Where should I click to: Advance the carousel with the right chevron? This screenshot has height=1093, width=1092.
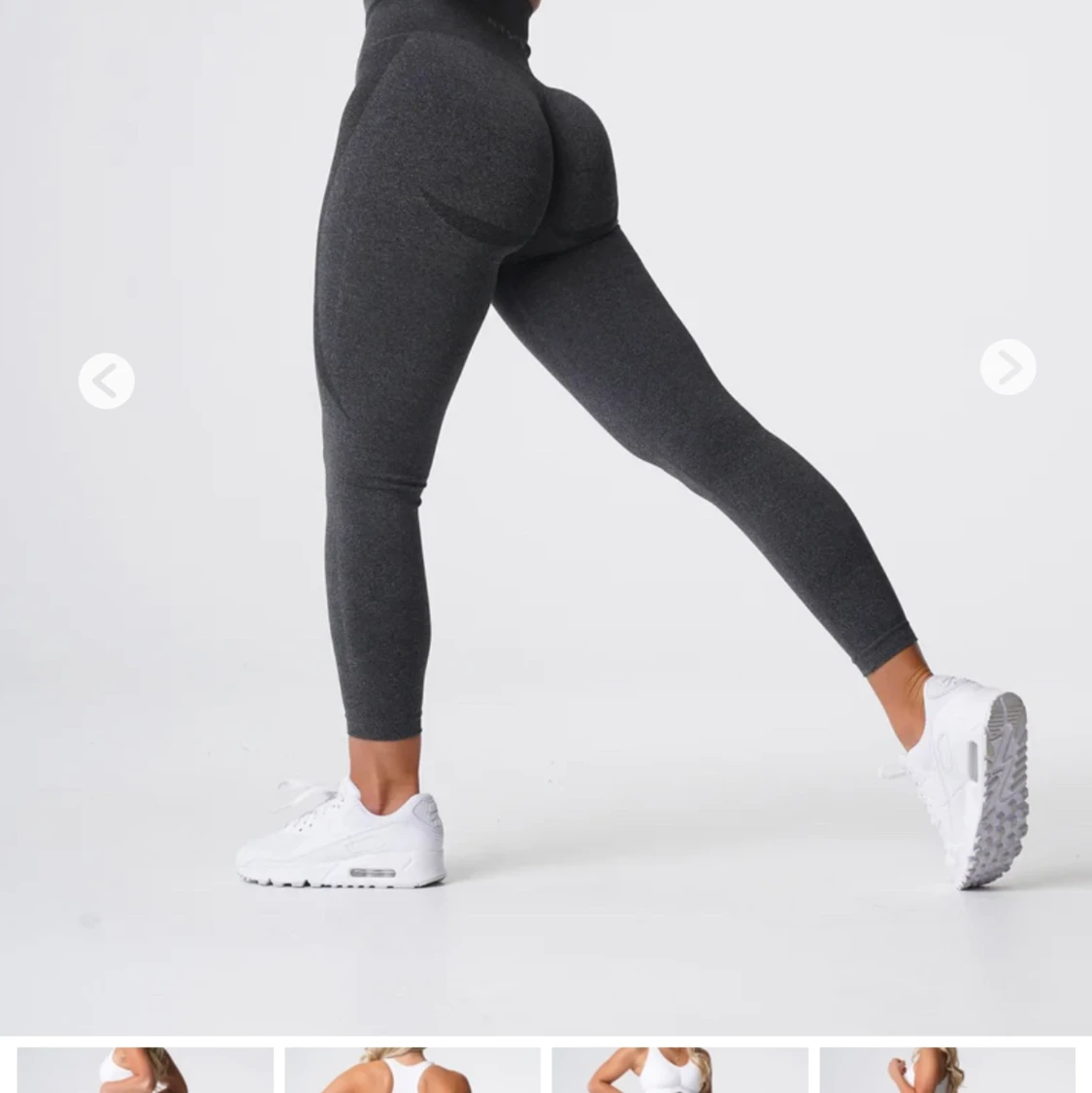pyautogui.click(x=1008, y=367)
